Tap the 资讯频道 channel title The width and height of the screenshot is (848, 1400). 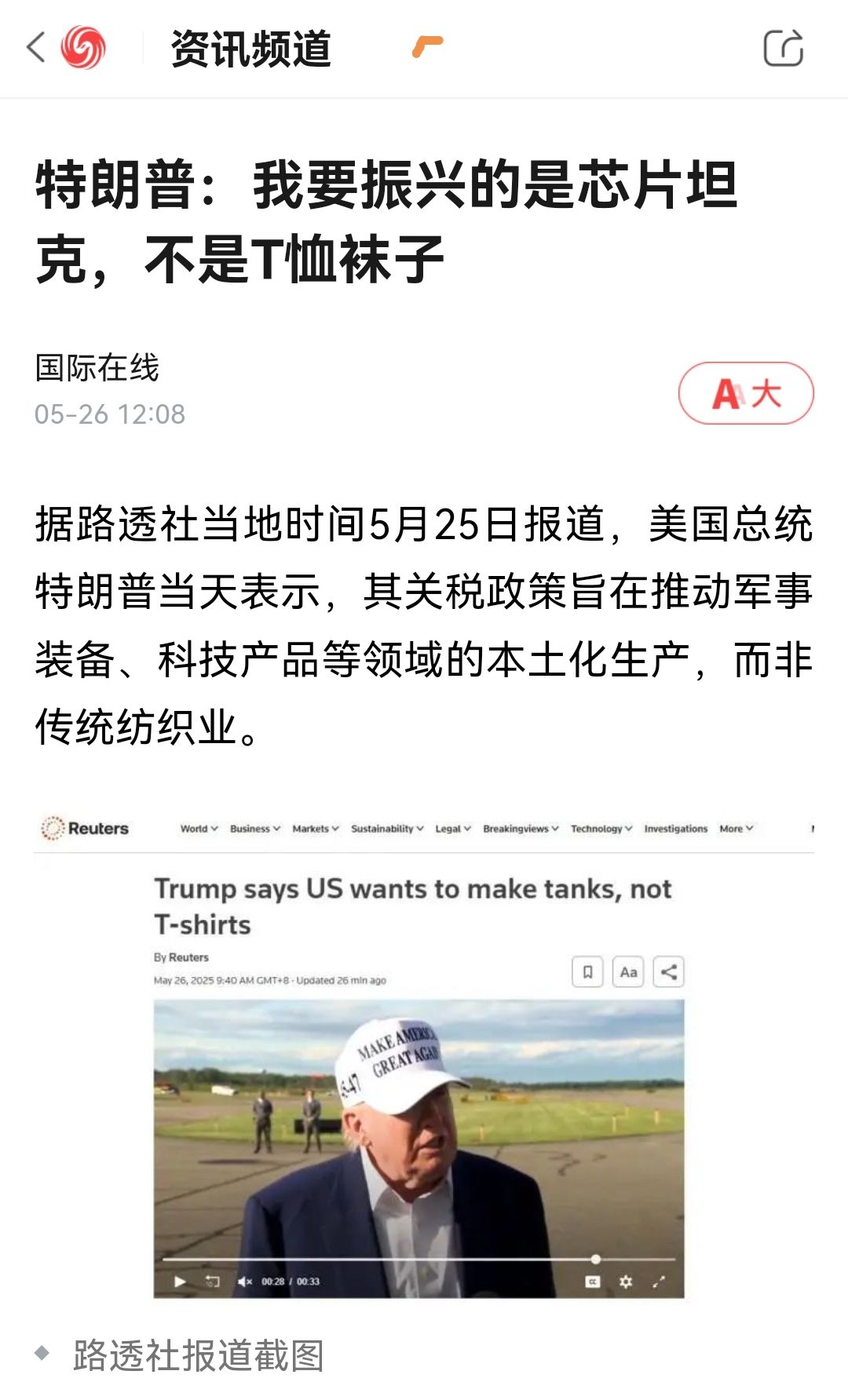[x=251, y=49]
